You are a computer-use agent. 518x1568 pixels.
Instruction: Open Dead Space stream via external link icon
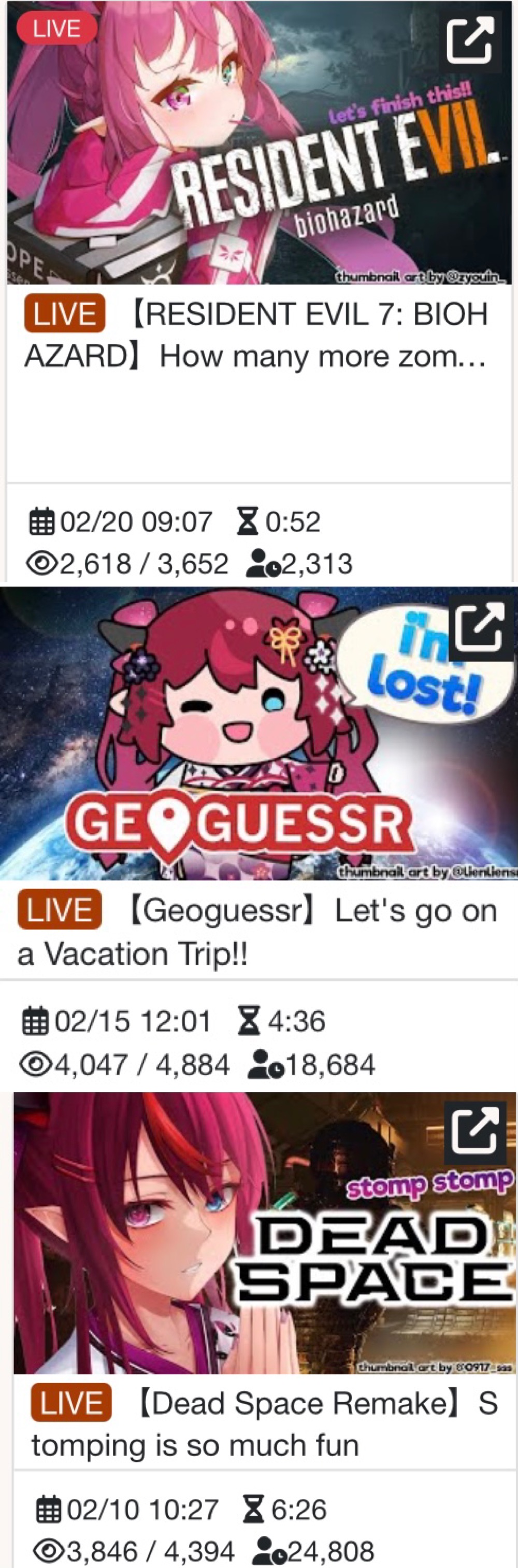click(475, 1132)
